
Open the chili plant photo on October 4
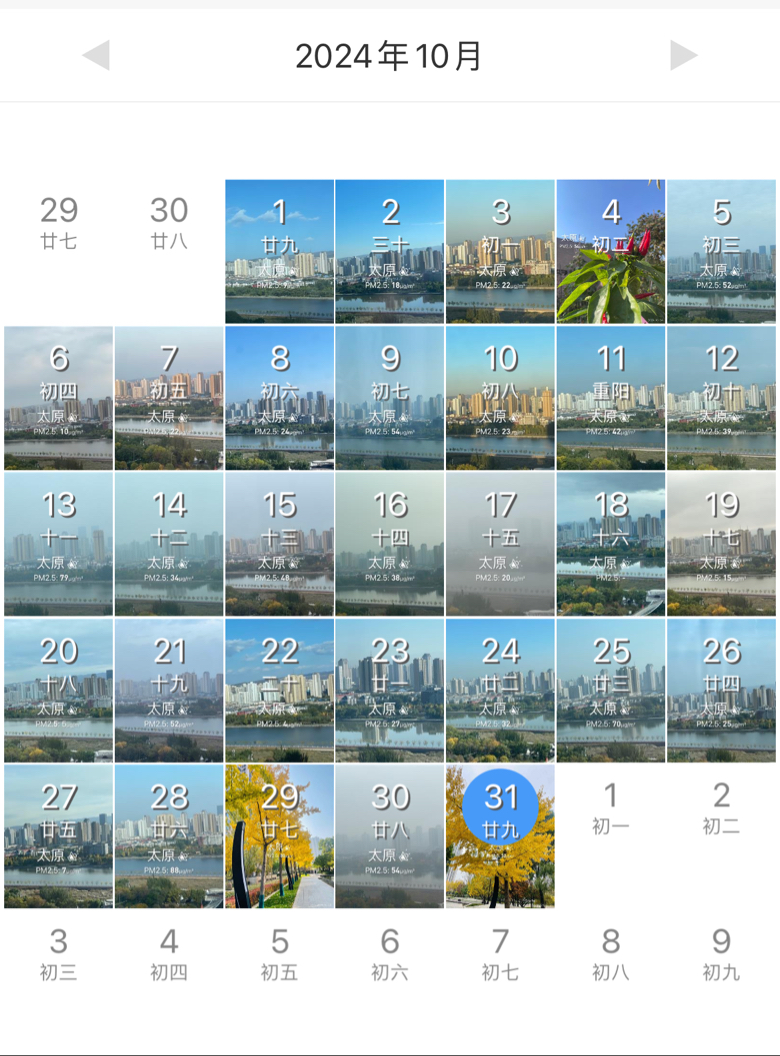pos(611,251)
